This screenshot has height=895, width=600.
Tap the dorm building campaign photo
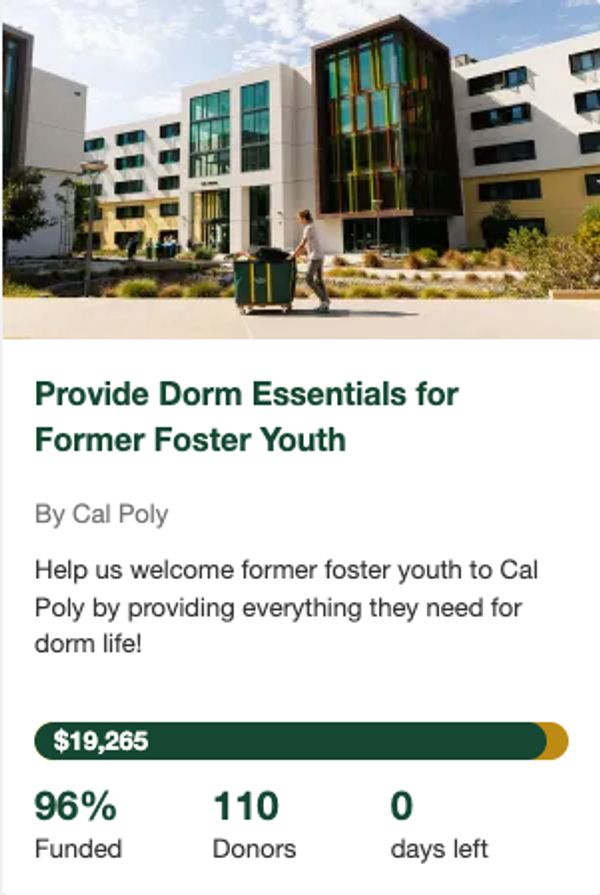tap(300, 170)
